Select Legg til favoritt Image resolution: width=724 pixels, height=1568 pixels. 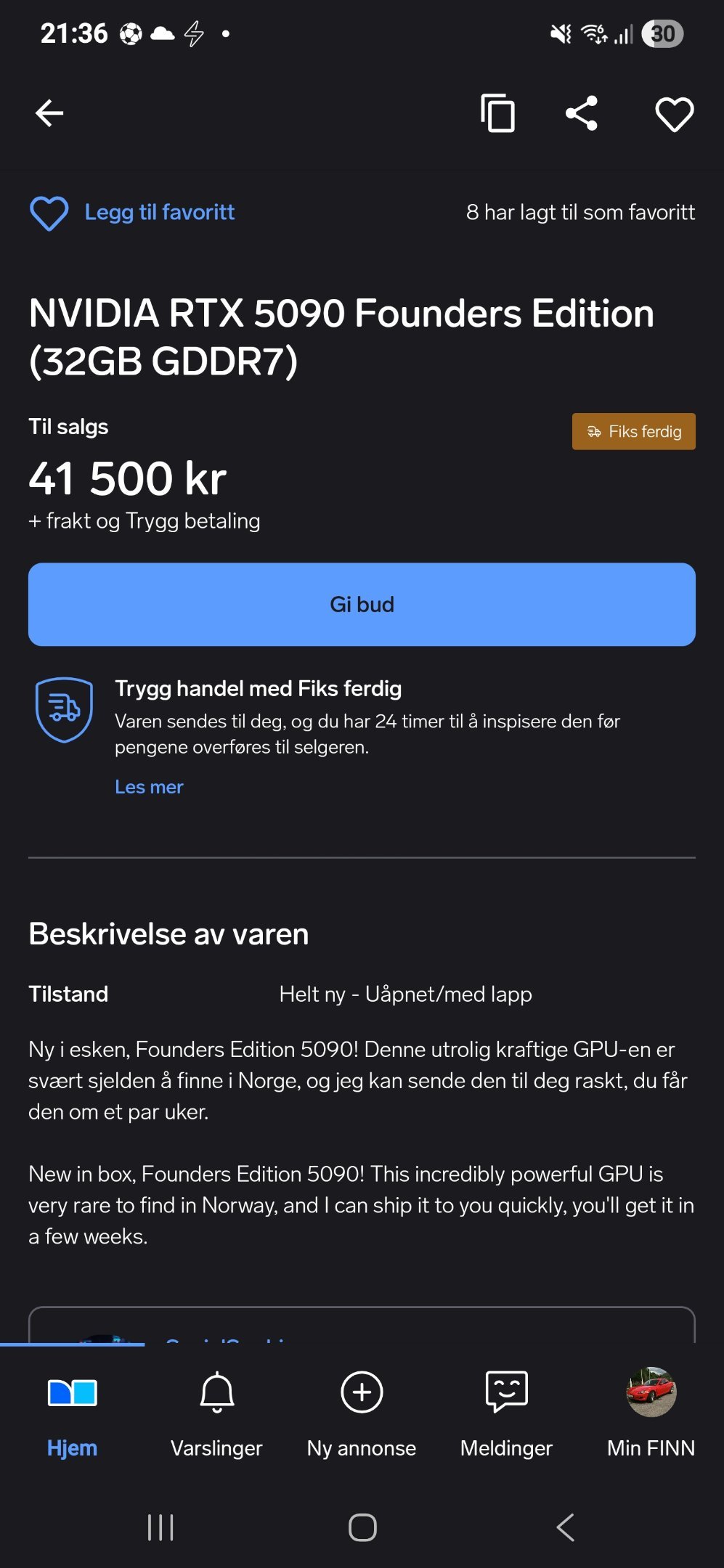pyautogui.click(x=133, y=213)
